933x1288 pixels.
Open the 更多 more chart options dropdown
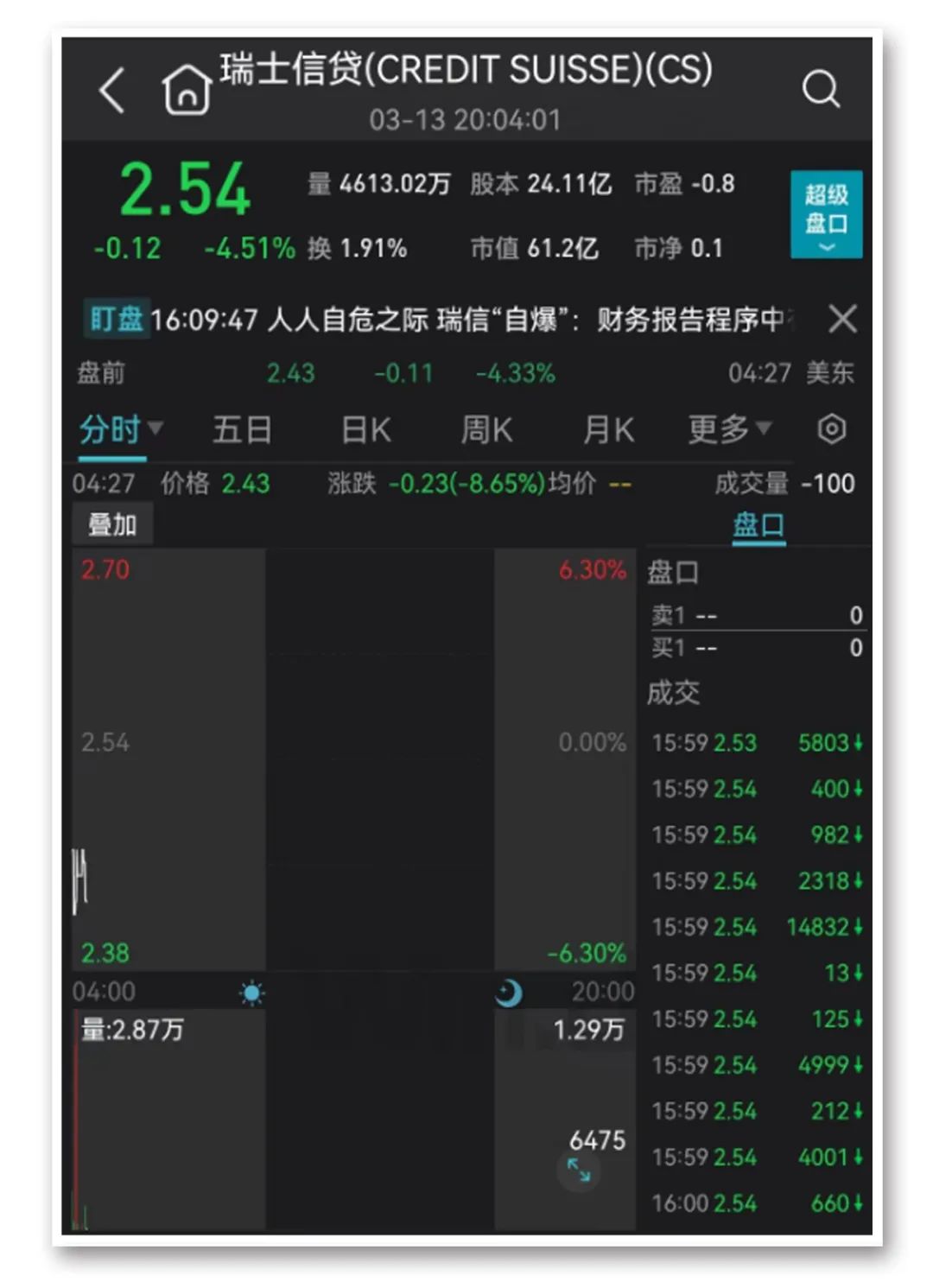(727, 429)
